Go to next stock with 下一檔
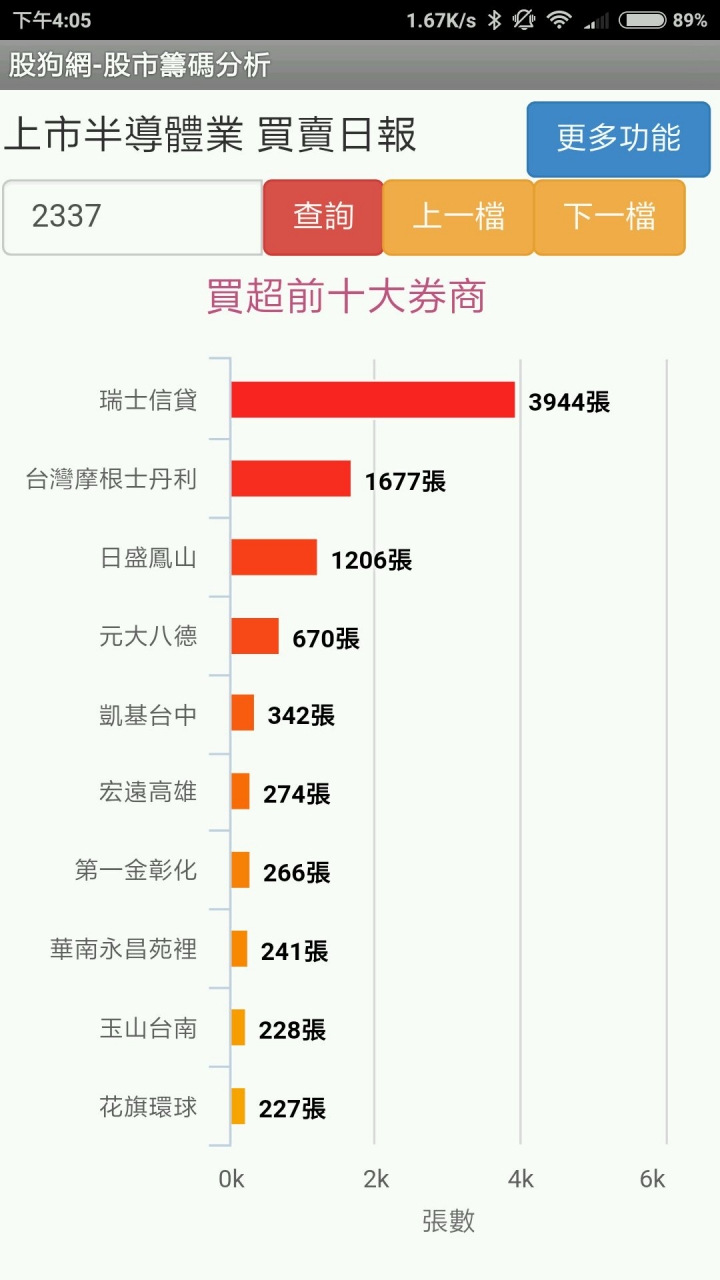The height and width of the screenshot is (1280, 720). pyautogui.click(x=610, y=217)
